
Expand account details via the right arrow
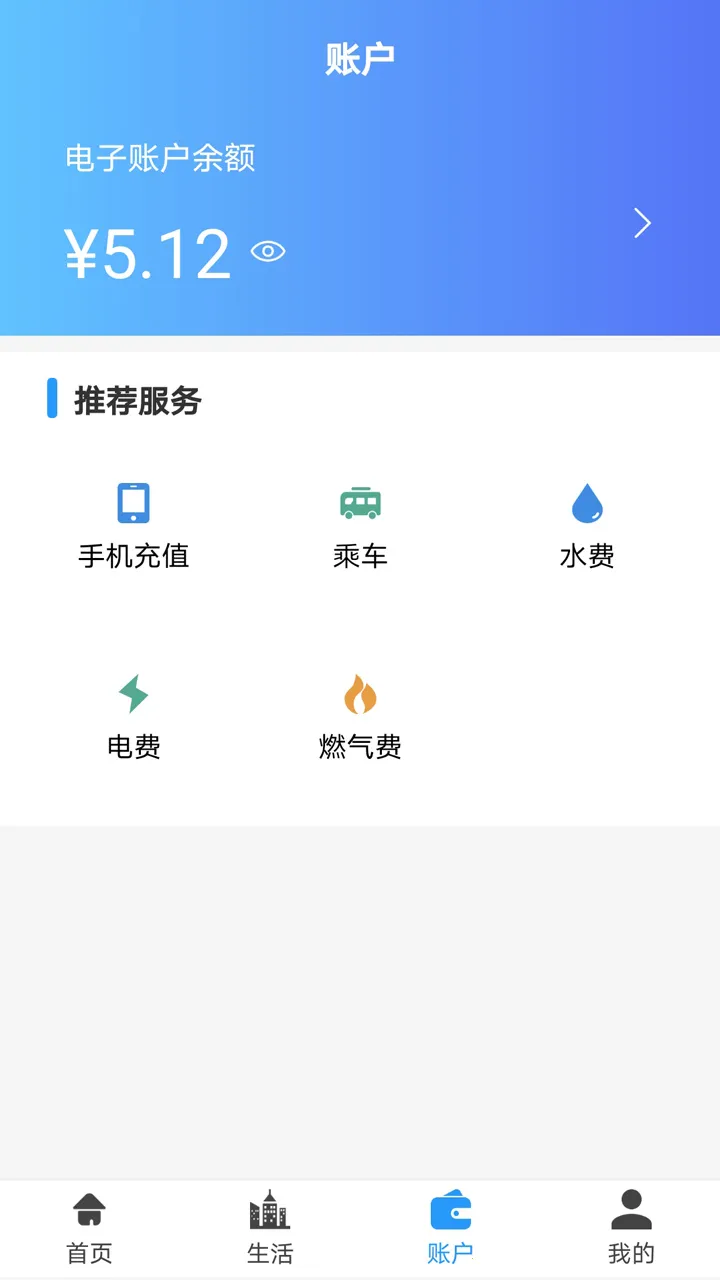(641, 222)
